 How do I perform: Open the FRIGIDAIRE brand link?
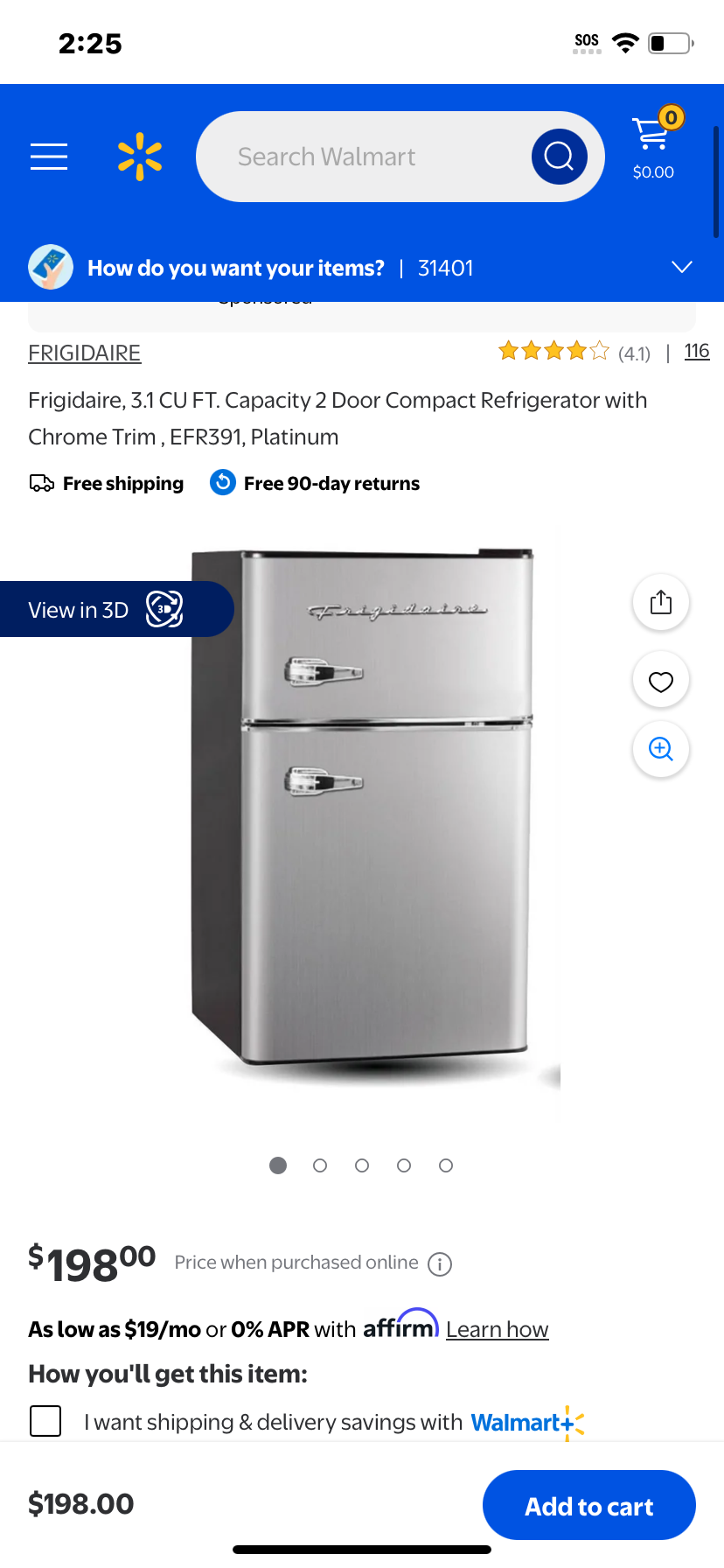84,353
